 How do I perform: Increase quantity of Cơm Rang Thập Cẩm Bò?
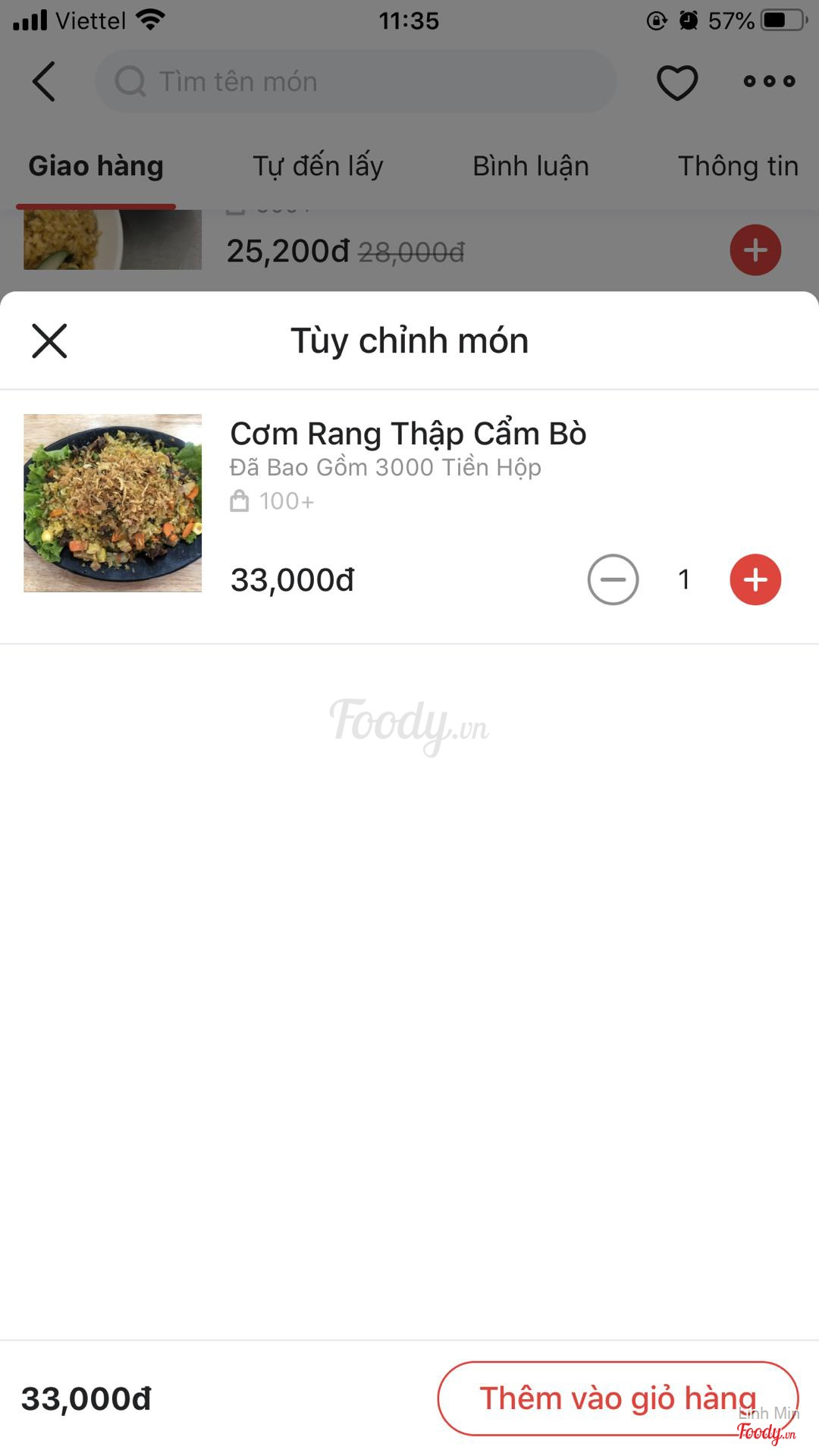coord(755,580)
